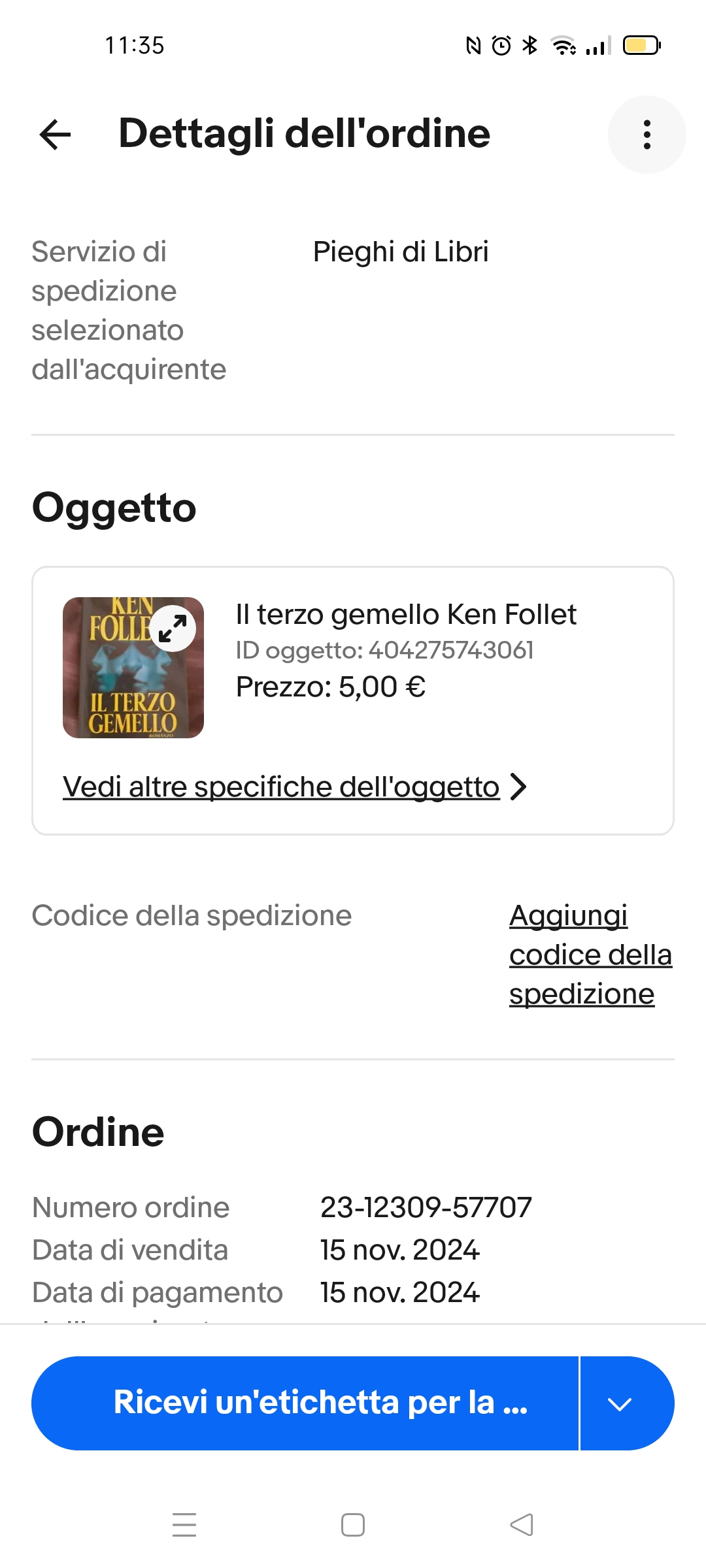Viewport: 706px width, 1568px height.
Task: Tap Aggiungi codice della spedizione link
Action: 591,955
